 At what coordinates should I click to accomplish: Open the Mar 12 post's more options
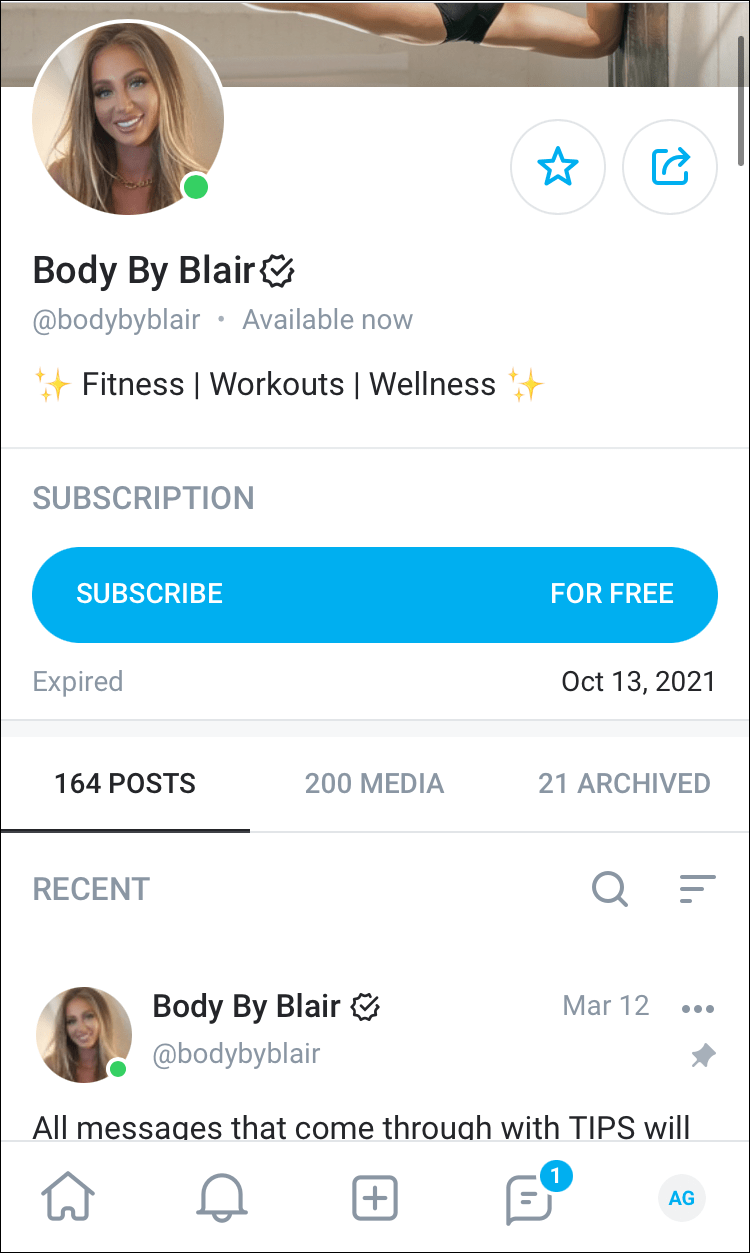coord(697,1008)
